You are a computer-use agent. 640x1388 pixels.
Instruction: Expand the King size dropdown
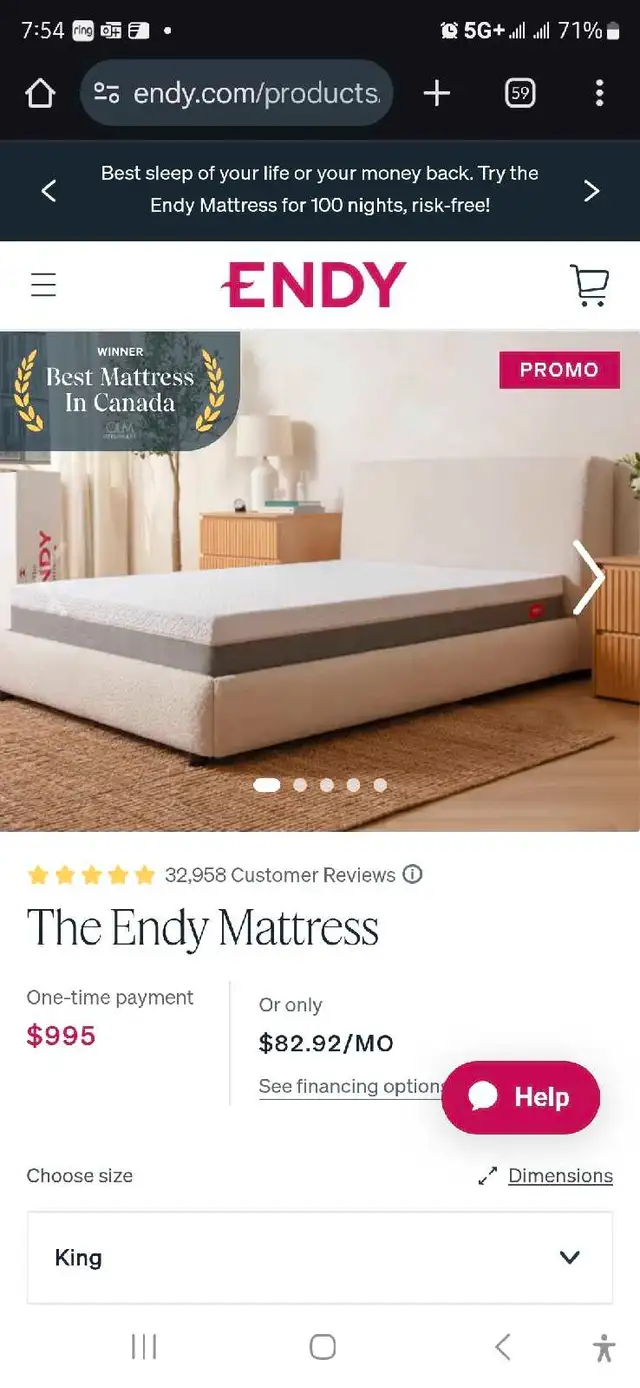[320, 1258]
